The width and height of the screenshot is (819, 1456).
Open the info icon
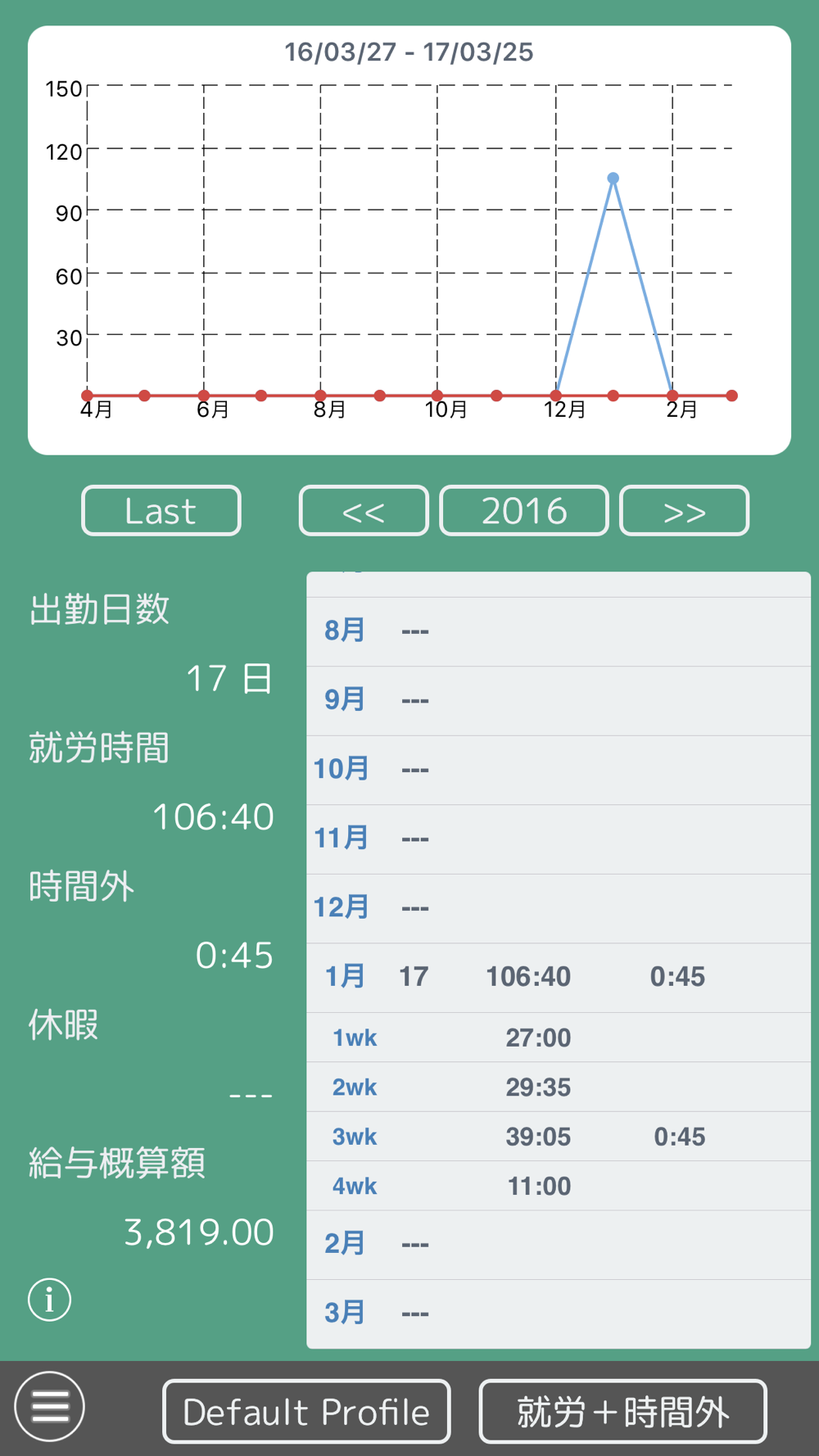pos(49,1300)
